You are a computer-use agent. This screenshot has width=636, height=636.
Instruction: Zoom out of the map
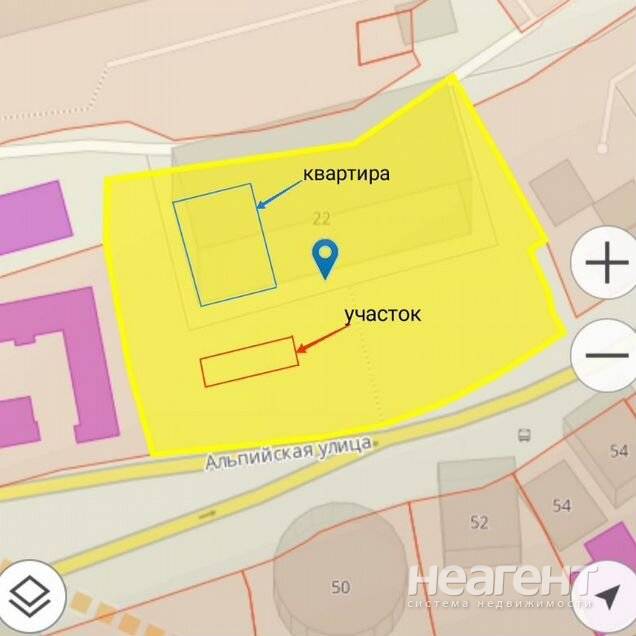pos(607,356)
